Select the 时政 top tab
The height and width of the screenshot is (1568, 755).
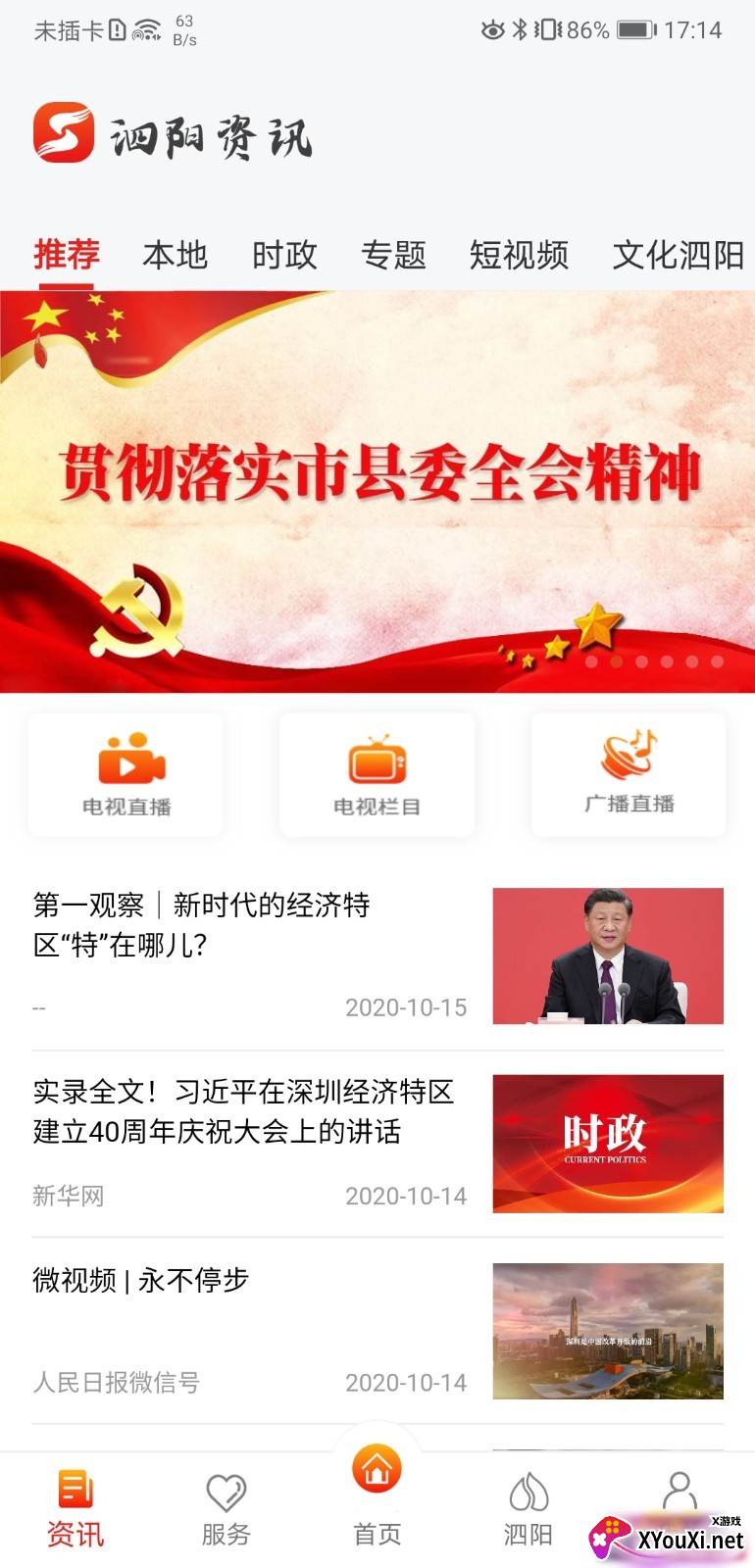(284, 255)
